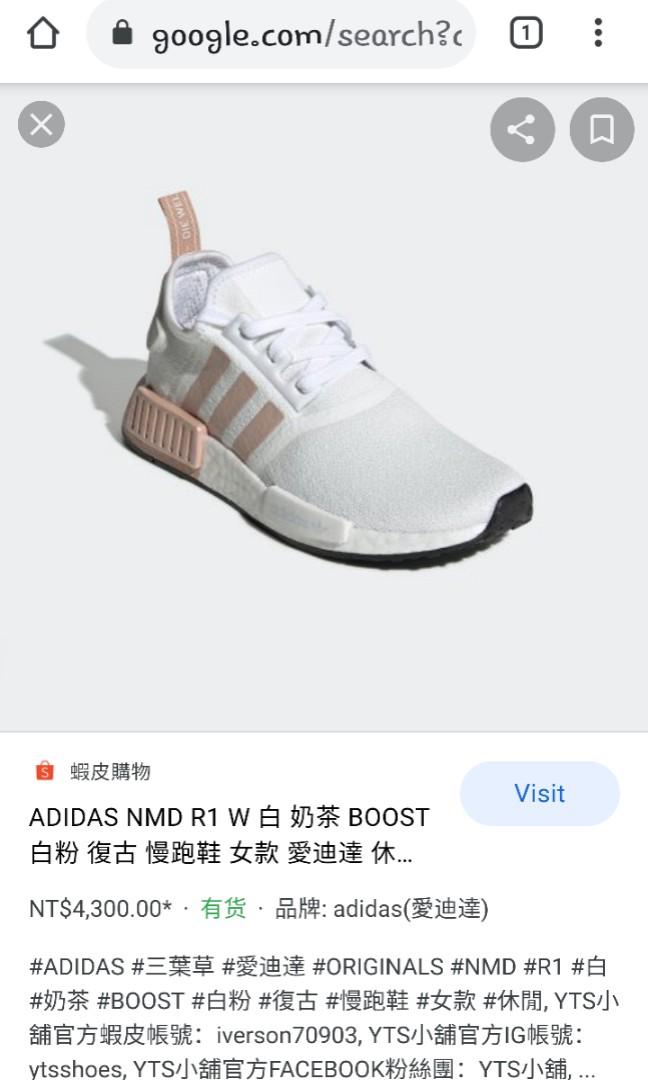Close the image preview
This screenshot has height=1080, width=648.
(x=41, y=125)
